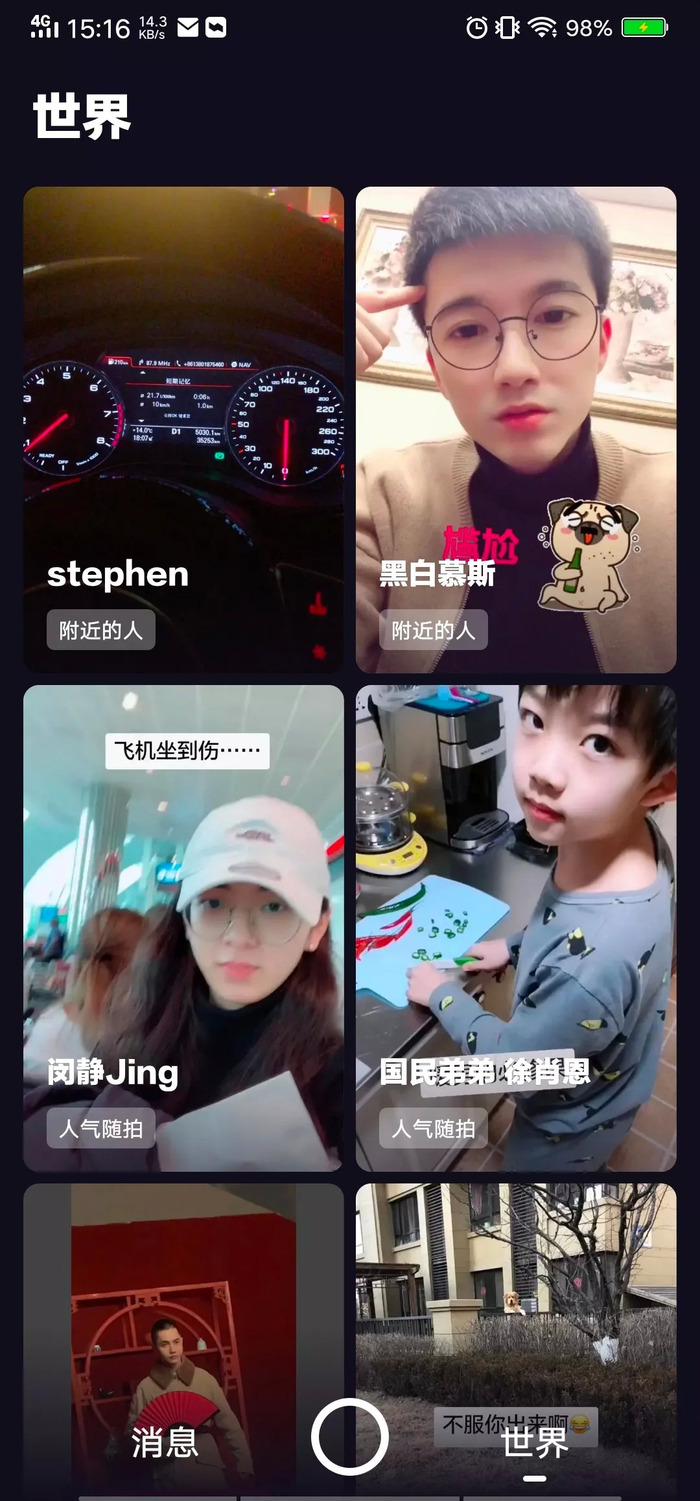Open 黑白慕斯's video card
700x1501 pixels.
pos(516,429)
